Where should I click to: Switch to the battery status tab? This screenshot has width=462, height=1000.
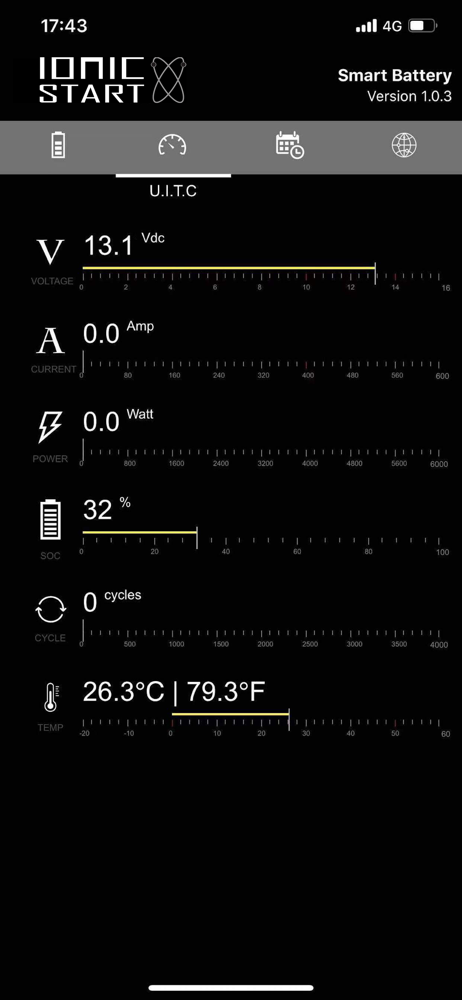[x=58, y=145]
